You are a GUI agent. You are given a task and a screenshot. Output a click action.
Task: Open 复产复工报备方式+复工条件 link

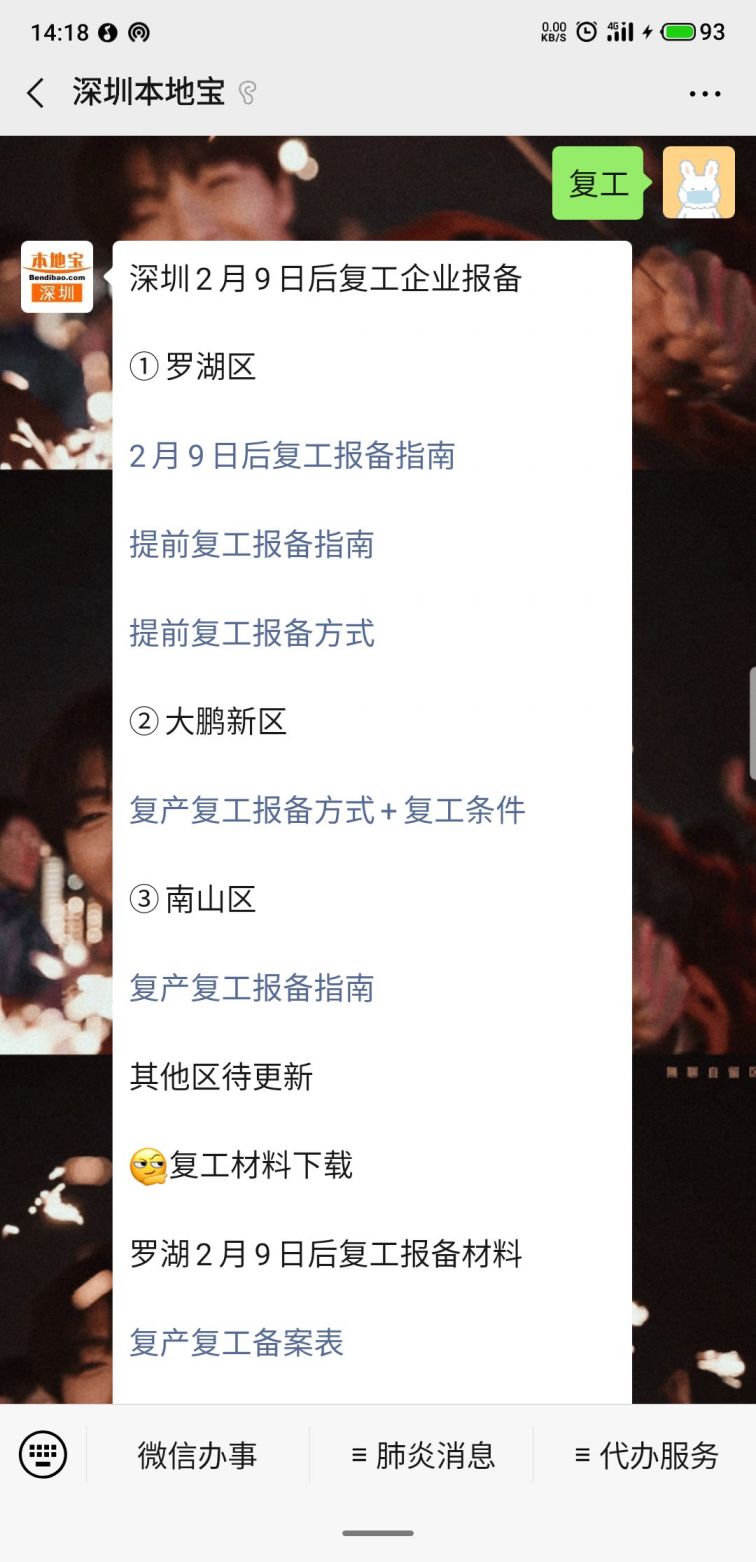pyautogui.click(x=327, y=810)
